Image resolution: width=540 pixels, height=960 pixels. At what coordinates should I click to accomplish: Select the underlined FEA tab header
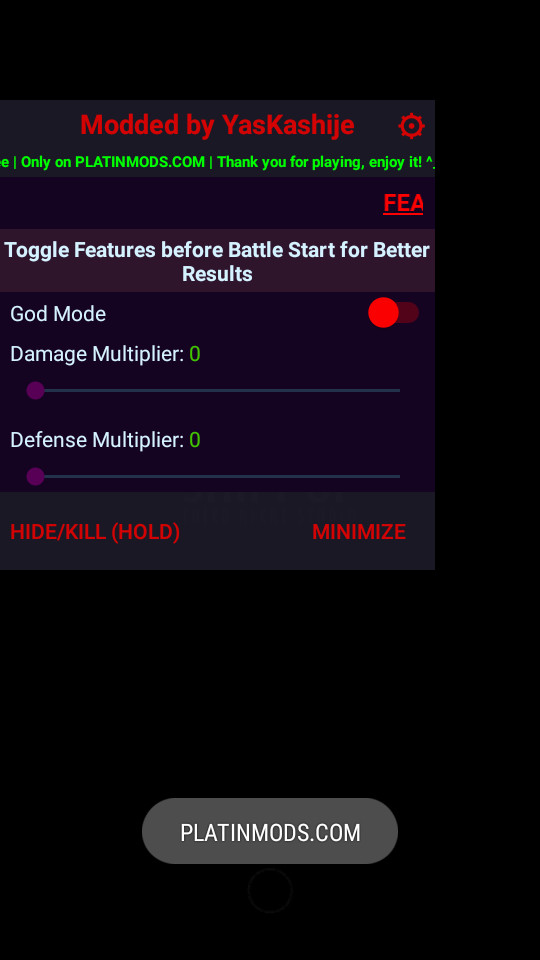403,203
